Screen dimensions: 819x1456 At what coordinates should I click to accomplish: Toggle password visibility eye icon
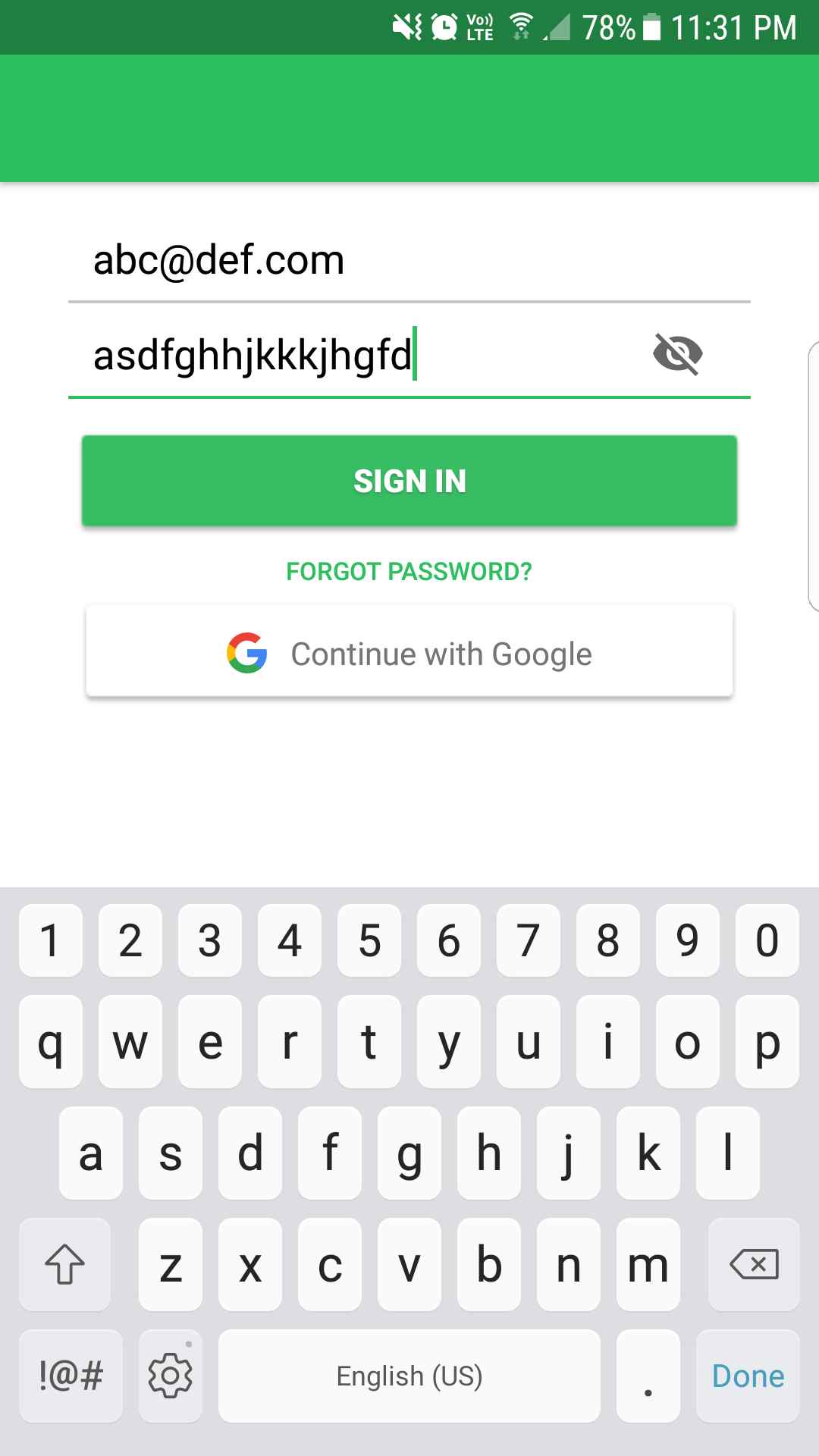(x=677, y=354)
